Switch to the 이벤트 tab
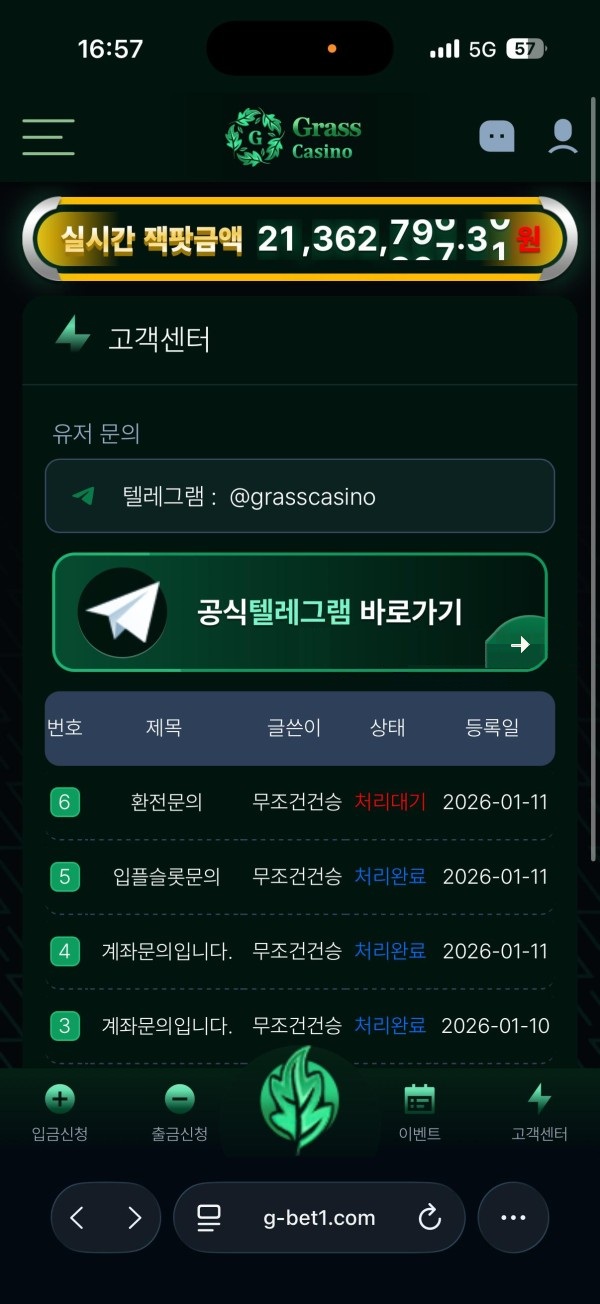 tap(419, 1112)
